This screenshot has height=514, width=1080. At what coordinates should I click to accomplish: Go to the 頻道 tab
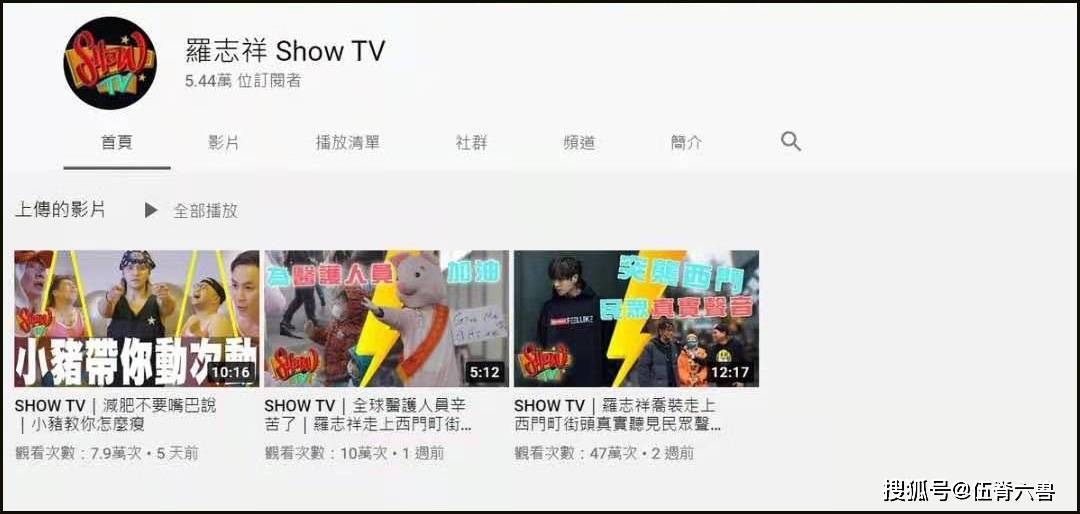point(579,143)
